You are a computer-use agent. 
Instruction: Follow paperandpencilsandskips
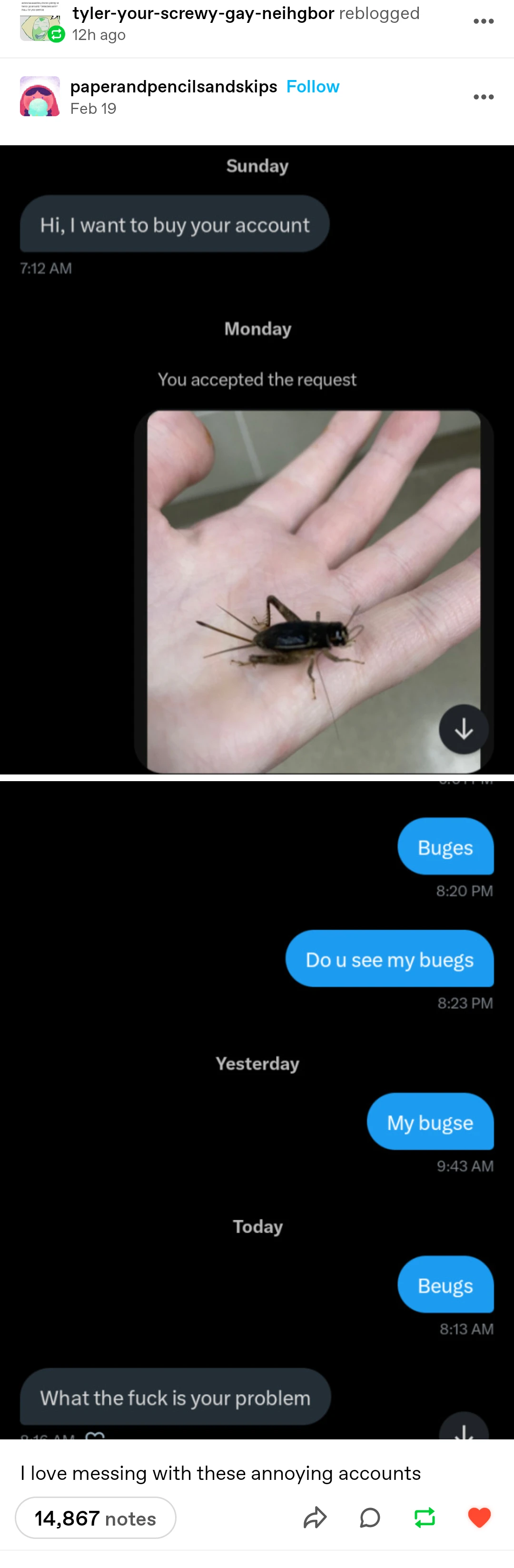click(x=313, y=86)
